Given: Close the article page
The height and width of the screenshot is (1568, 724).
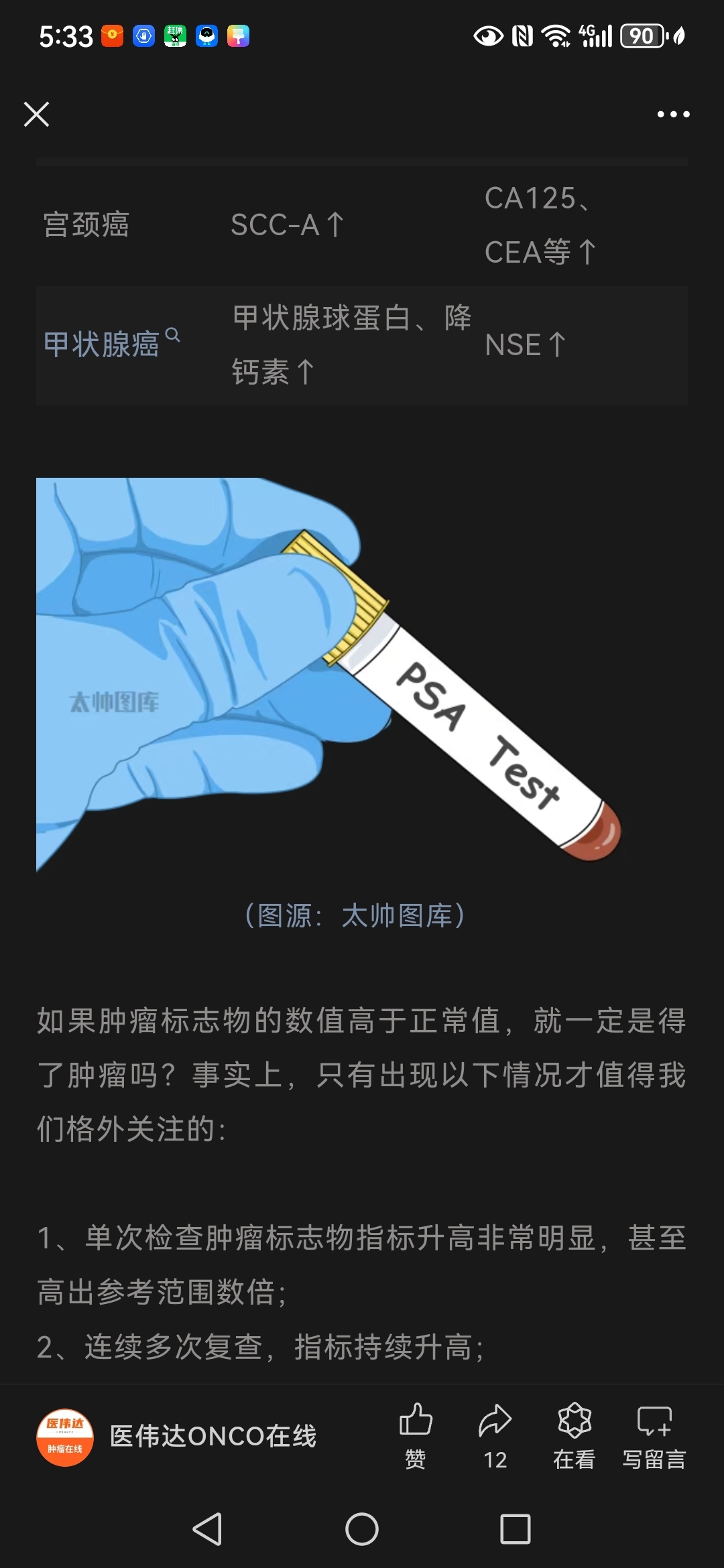Looking at the screenshot, I should coord(36,114).
